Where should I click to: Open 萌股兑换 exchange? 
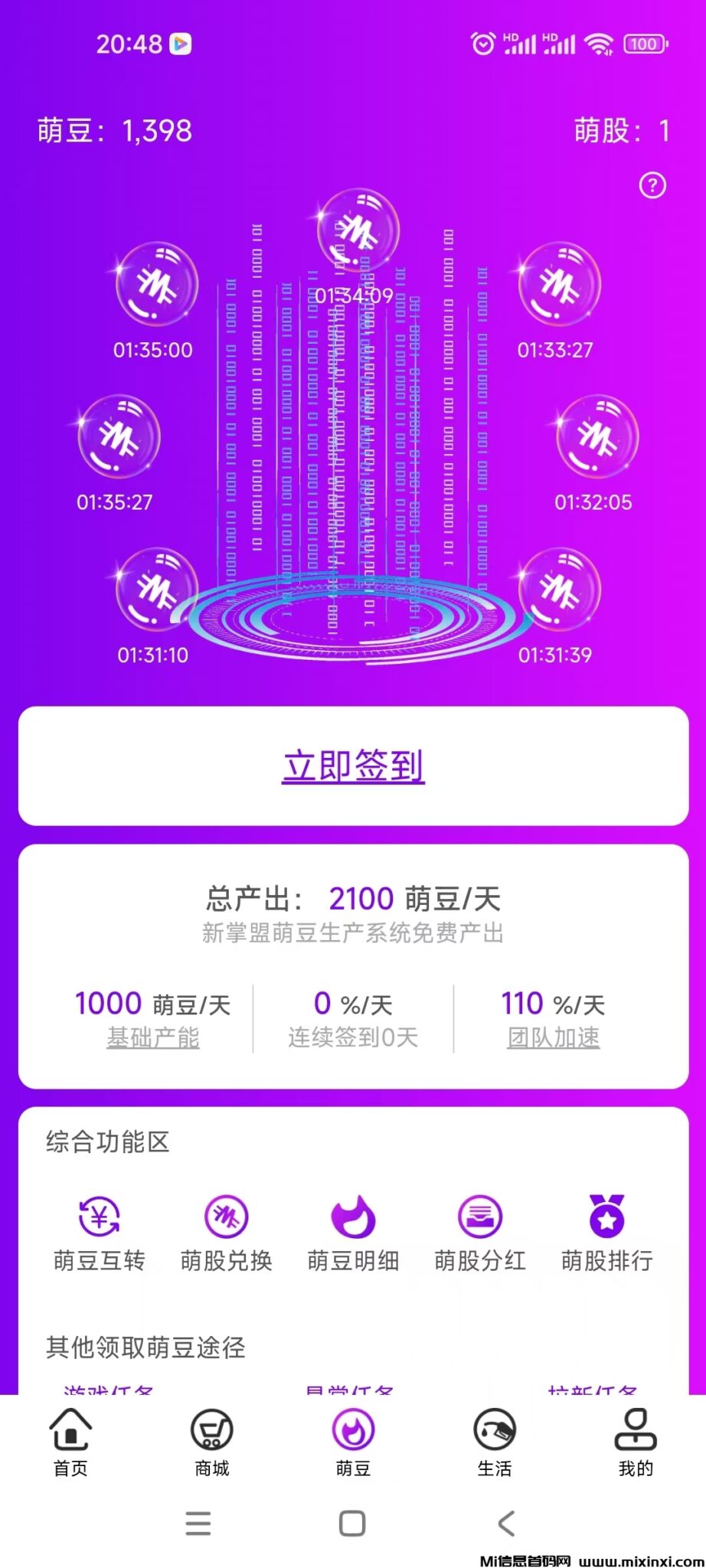coord(226,1234)
